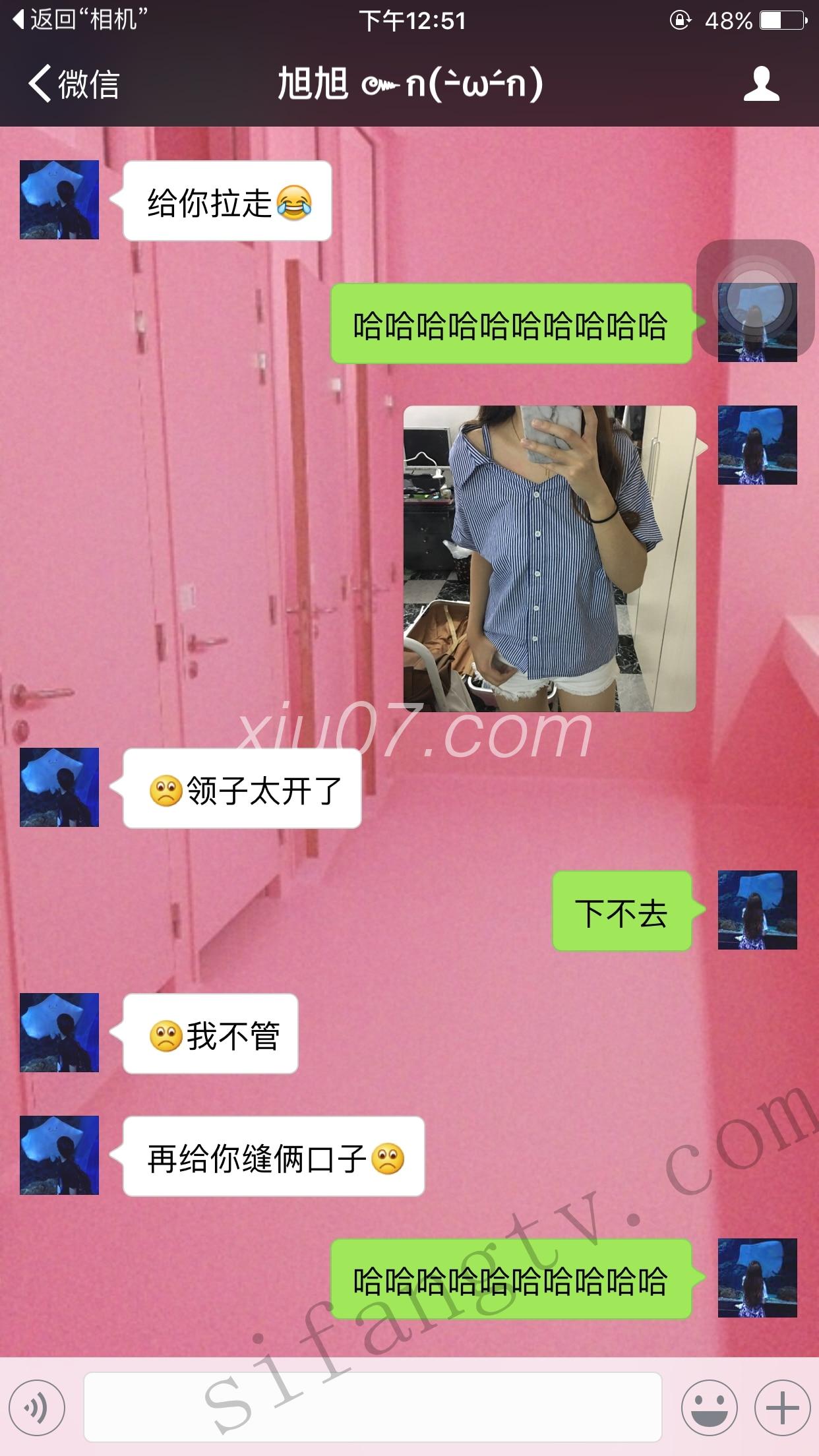Tap the AssistiveTouch floating button
Image resolution: width=819 pixels, height=1456 pixels.
(x=756, y=300)
